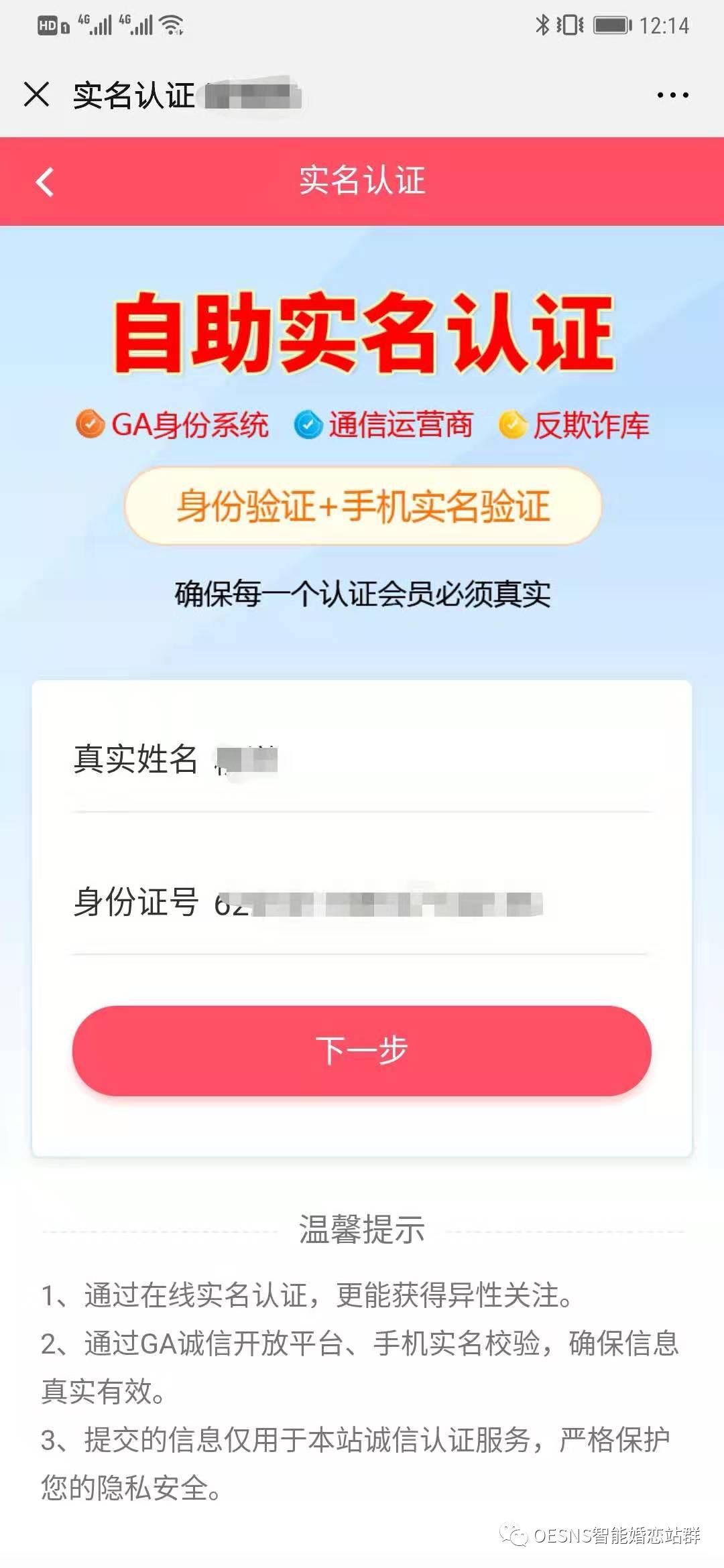Tap the 下一步 button
Viewport: 724px width, 1568px height.
point(362,1050)
